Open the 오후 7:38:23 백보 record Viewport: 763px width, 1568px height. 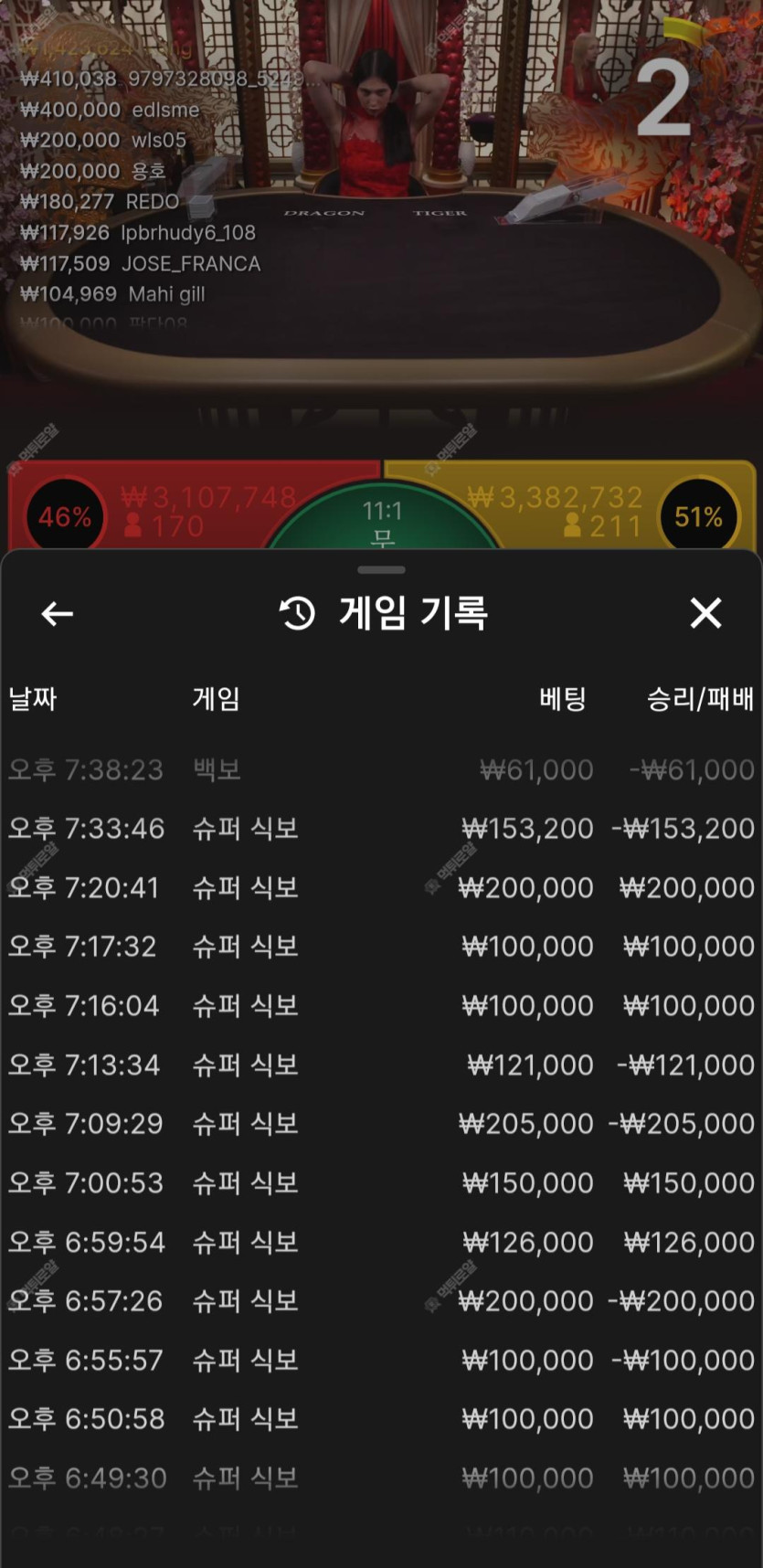(381, 769)
